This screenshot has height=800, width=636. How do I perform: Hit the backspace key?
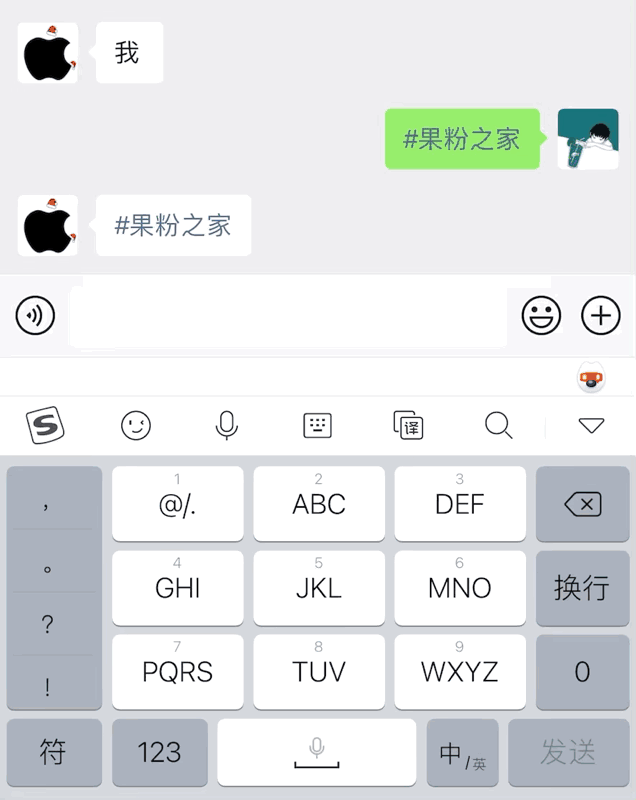tap(582, 504)
